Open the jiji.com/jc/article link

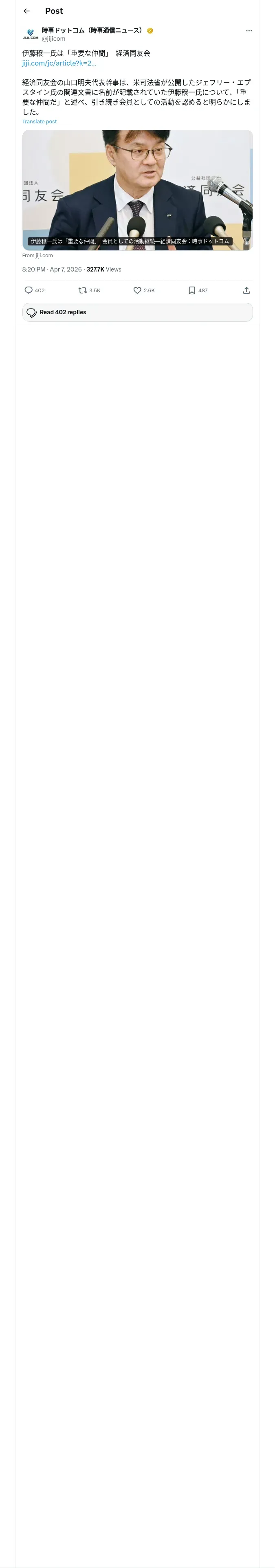point(59,63)
